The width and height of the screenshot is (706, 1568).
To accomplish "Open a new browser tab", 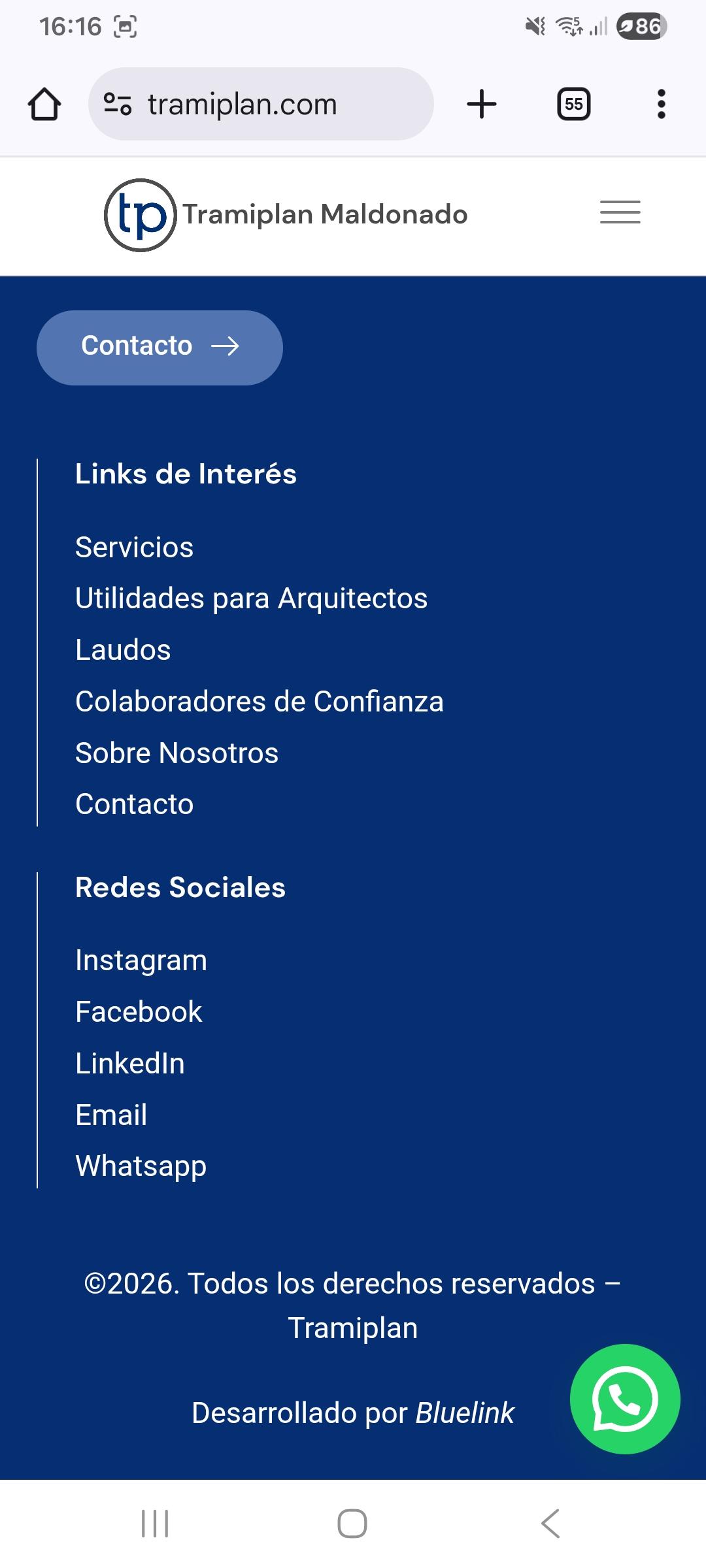I will tap(481, 103).
